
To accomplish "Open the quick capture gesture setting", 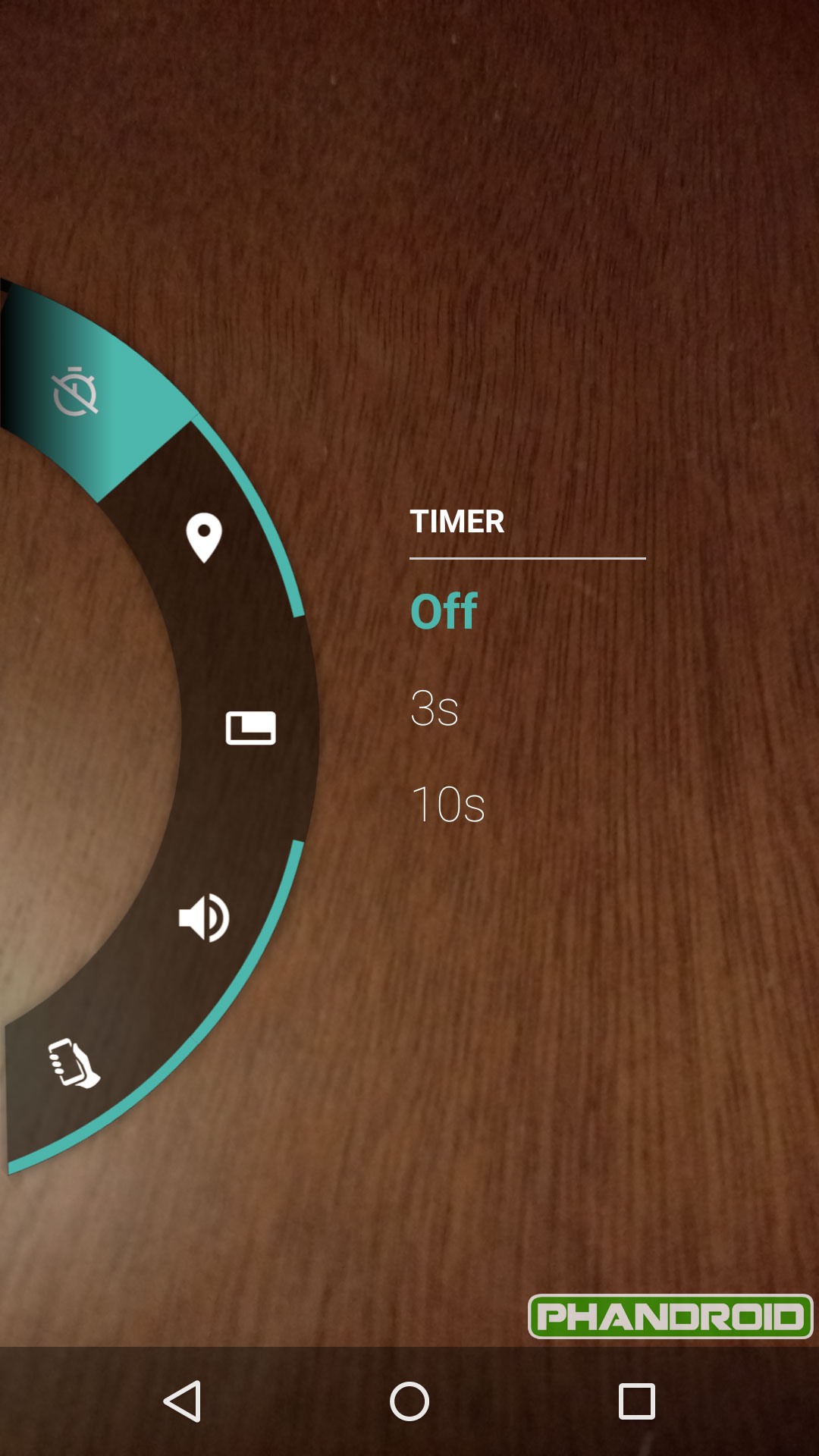I will tap(74, 1062).
